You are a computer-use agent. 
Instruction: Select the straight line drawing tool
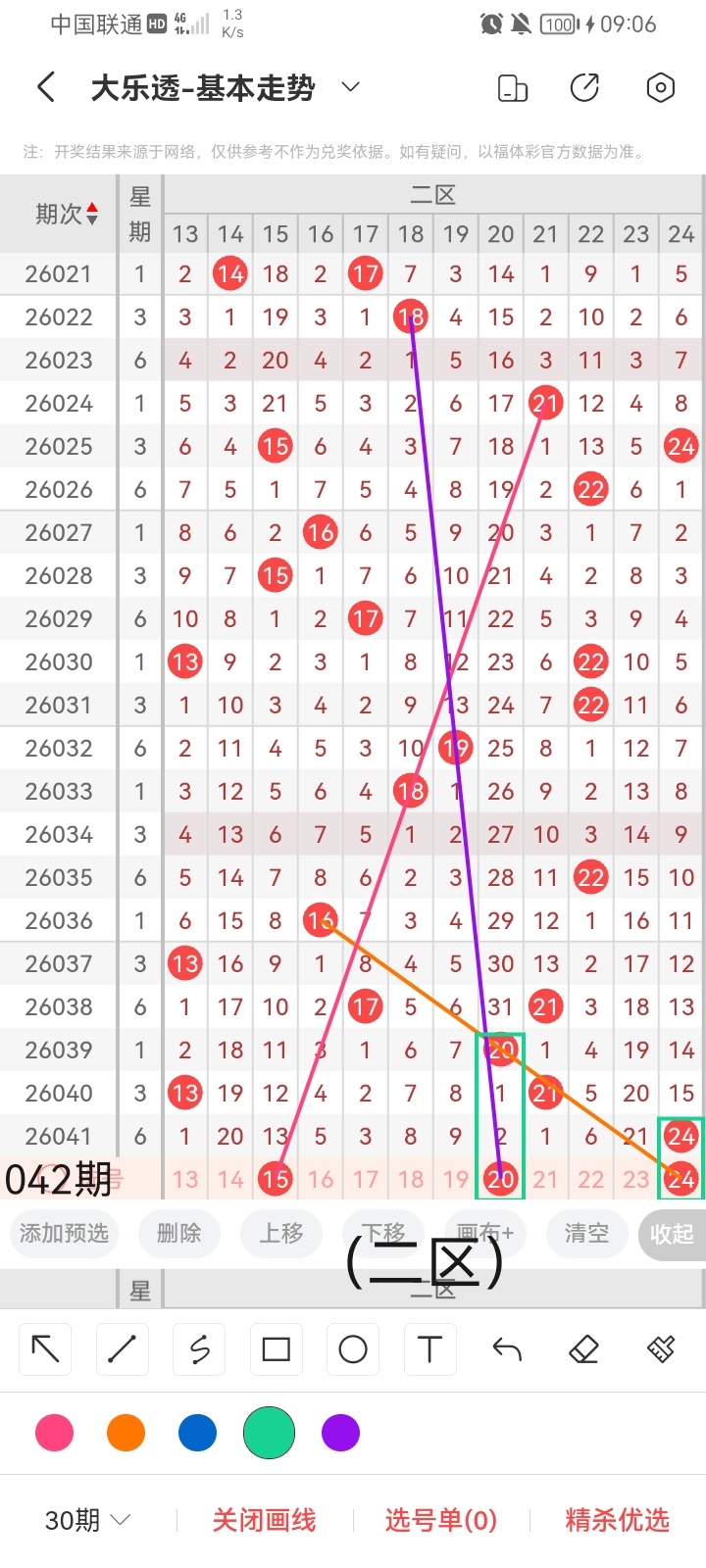tap(122, 1349)
